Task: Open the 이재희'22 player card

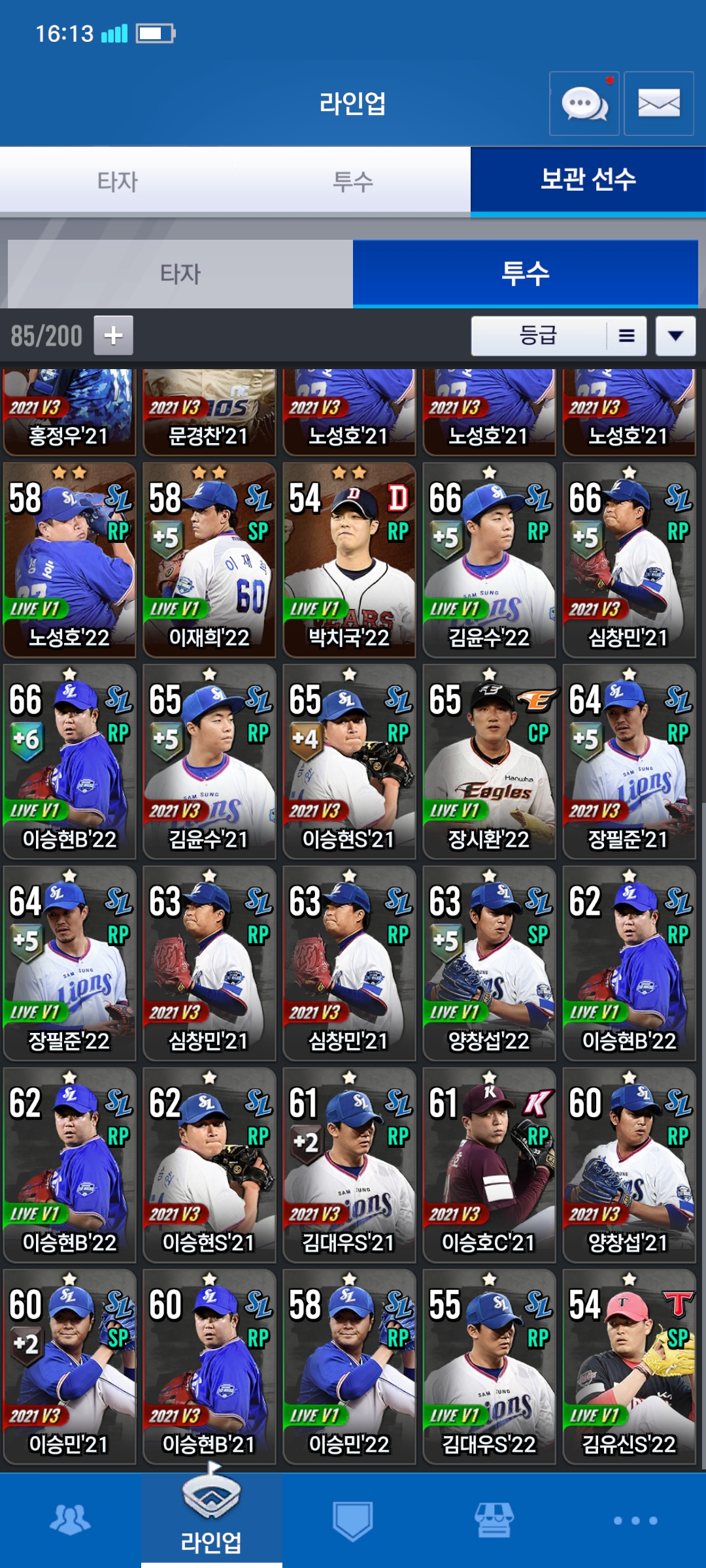Action: (209, 560)
